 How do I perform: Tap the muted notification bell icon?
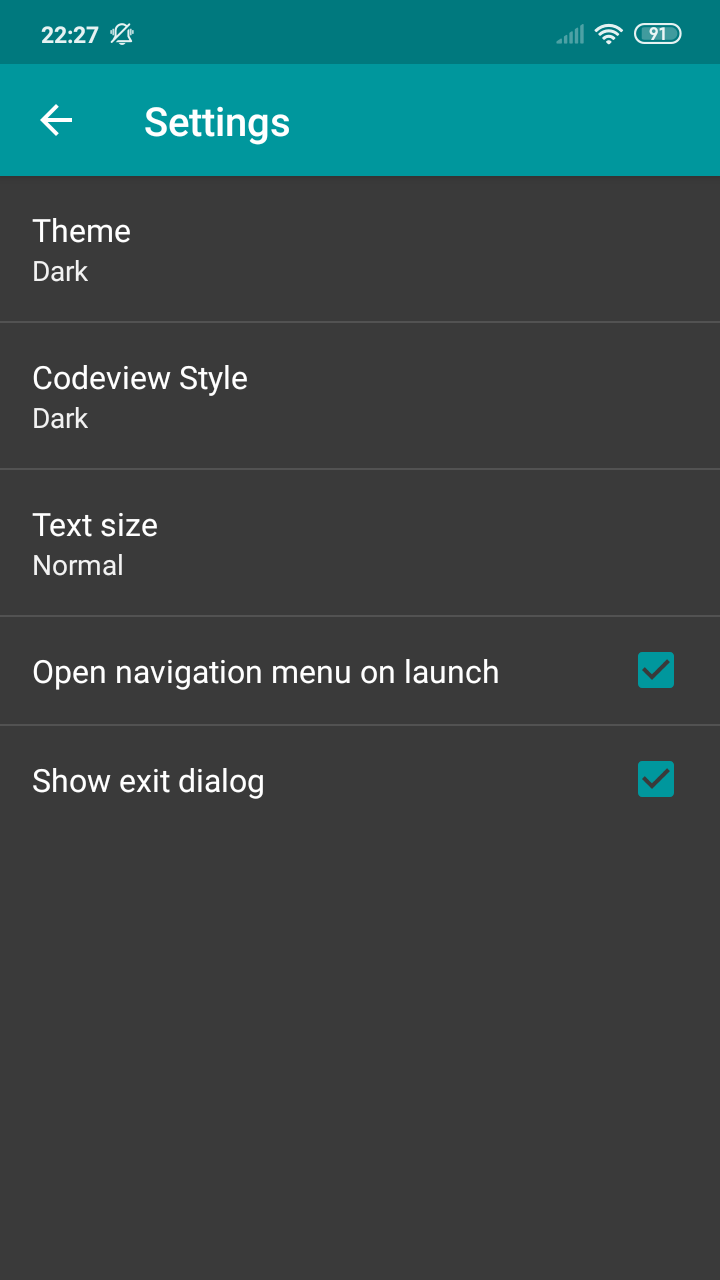pos(120,33)
